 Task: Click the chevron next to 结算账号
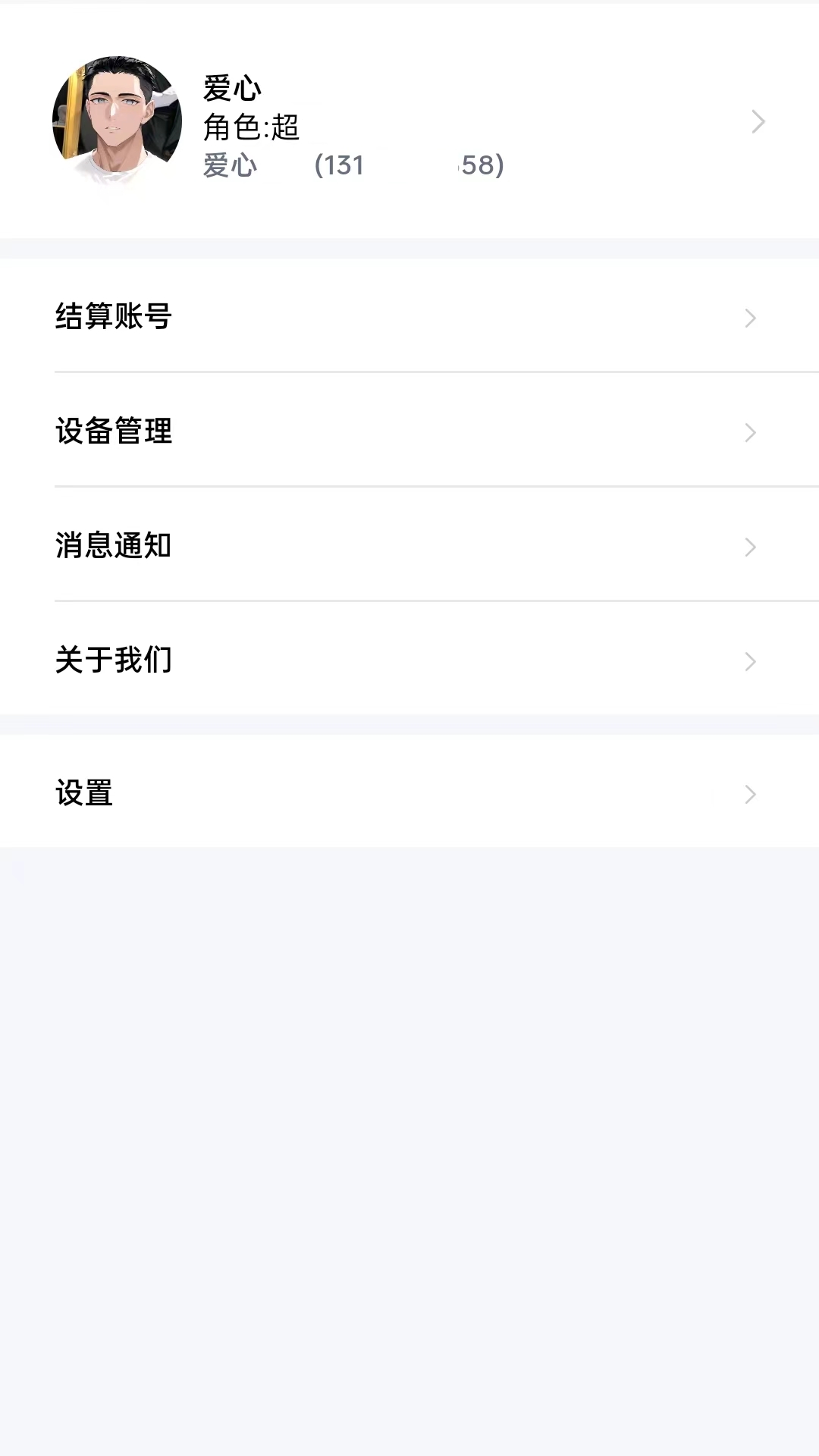click(x=748, y=318)
